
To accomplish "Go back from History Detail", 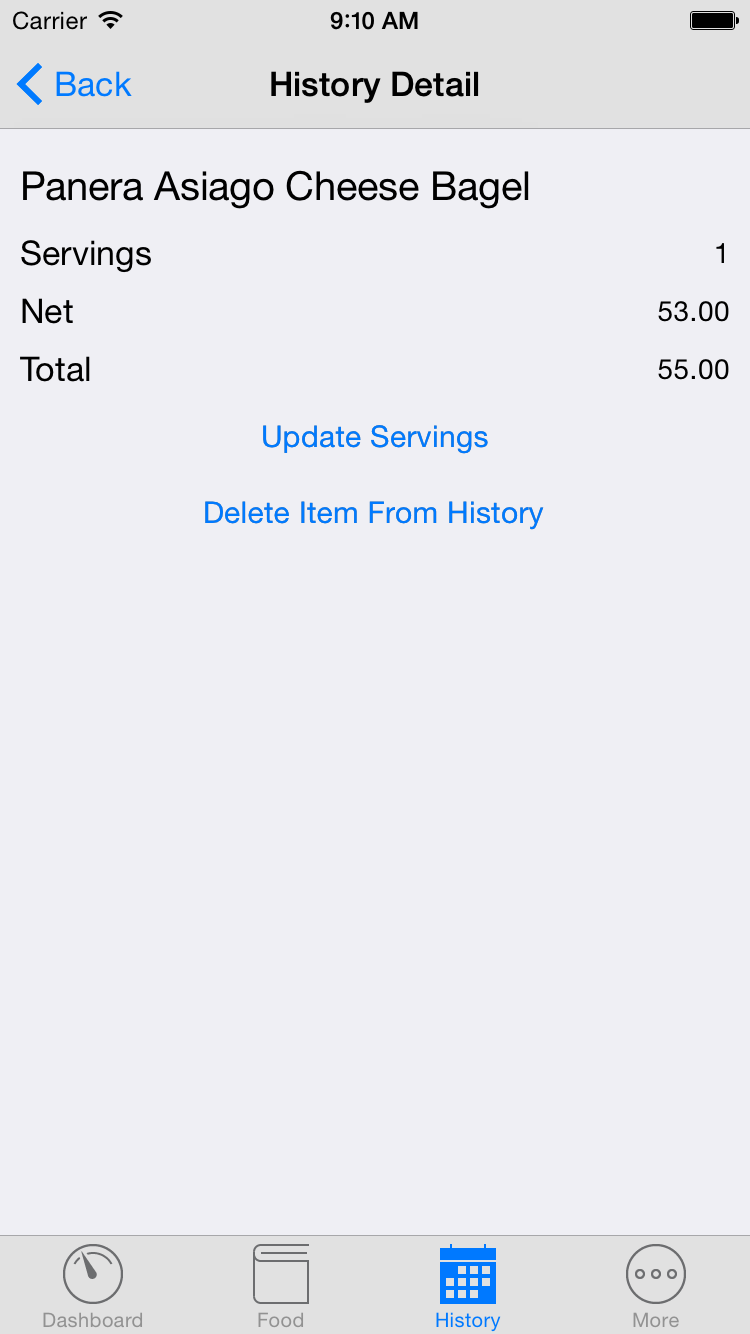I will pos(75,85).
